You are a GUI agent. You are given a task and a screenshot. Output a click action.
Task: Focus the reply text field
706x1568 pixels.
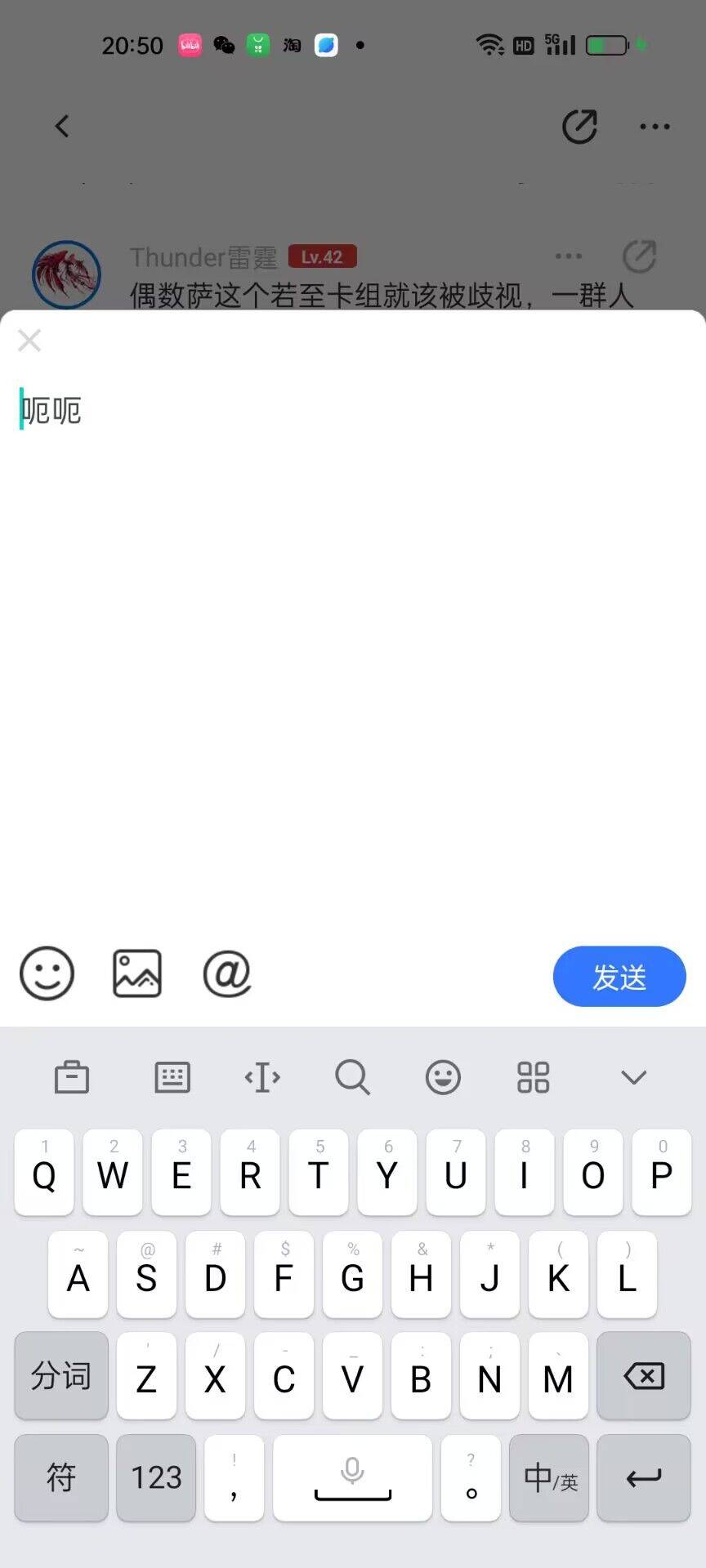click(x=353, y=653)
